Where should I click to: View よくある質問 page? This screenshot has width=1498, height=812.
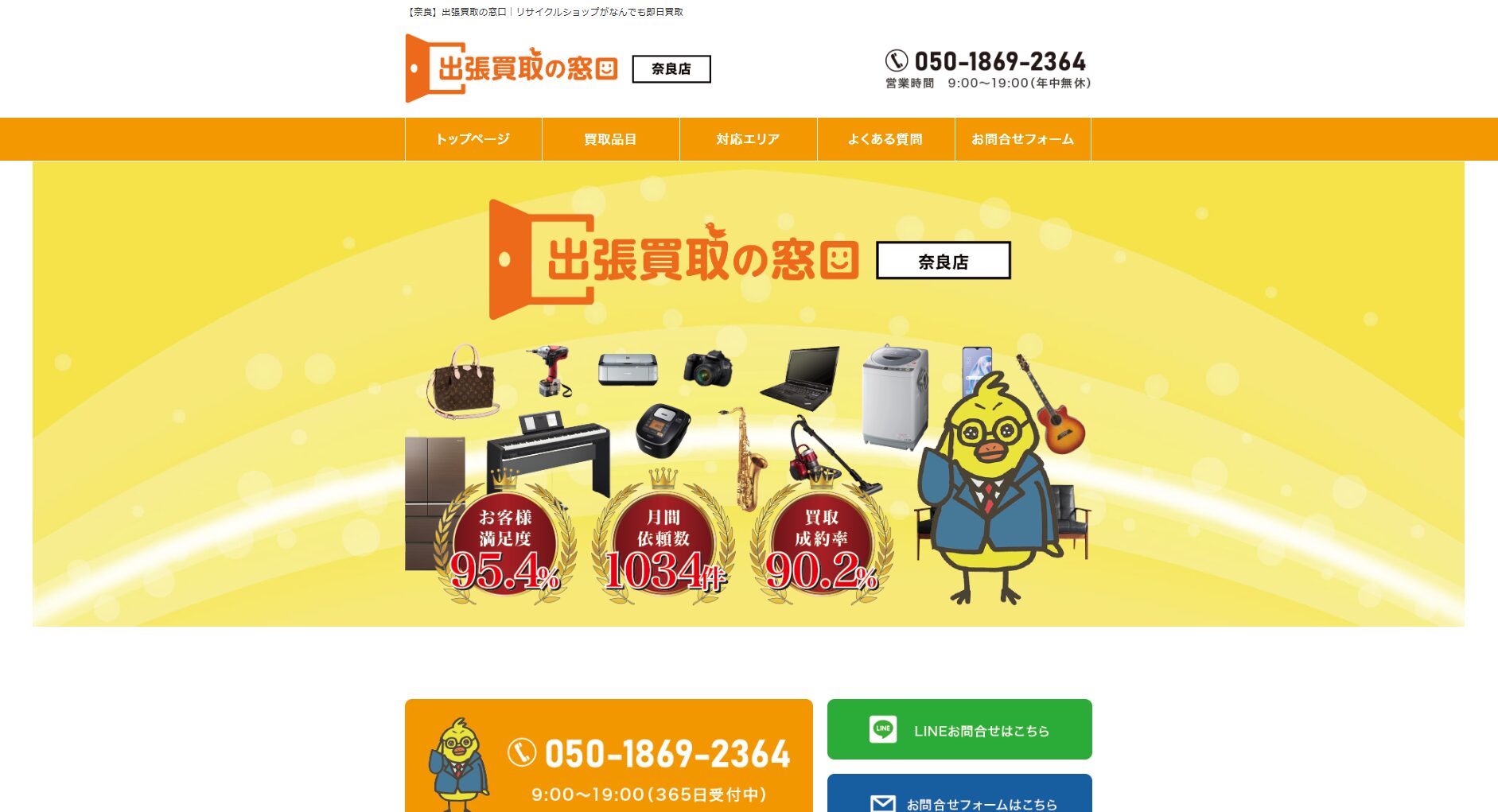(x=885, y=139)
